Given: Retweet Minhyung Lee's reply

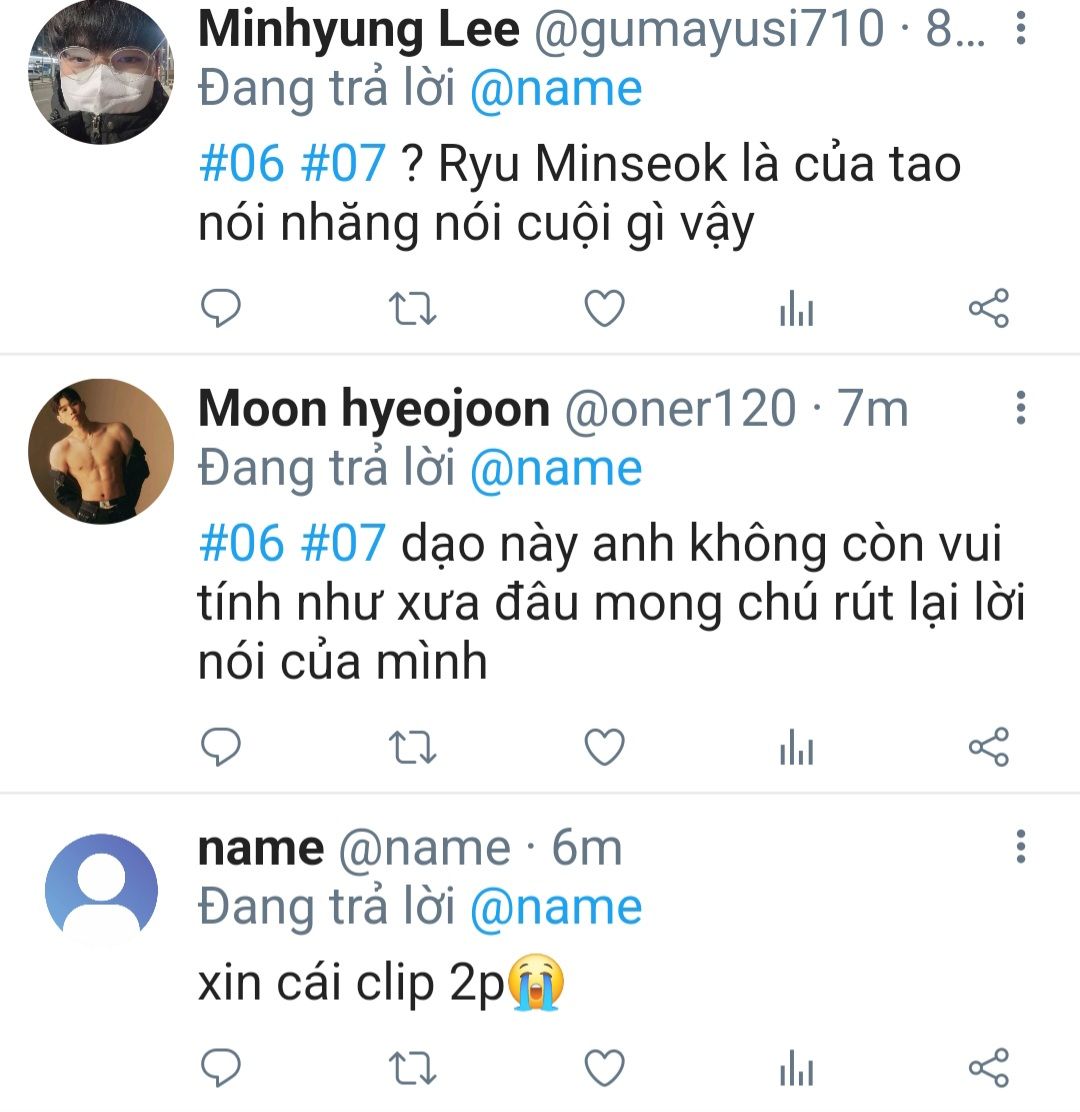Looking at the screenshot, I should (411, 310).
